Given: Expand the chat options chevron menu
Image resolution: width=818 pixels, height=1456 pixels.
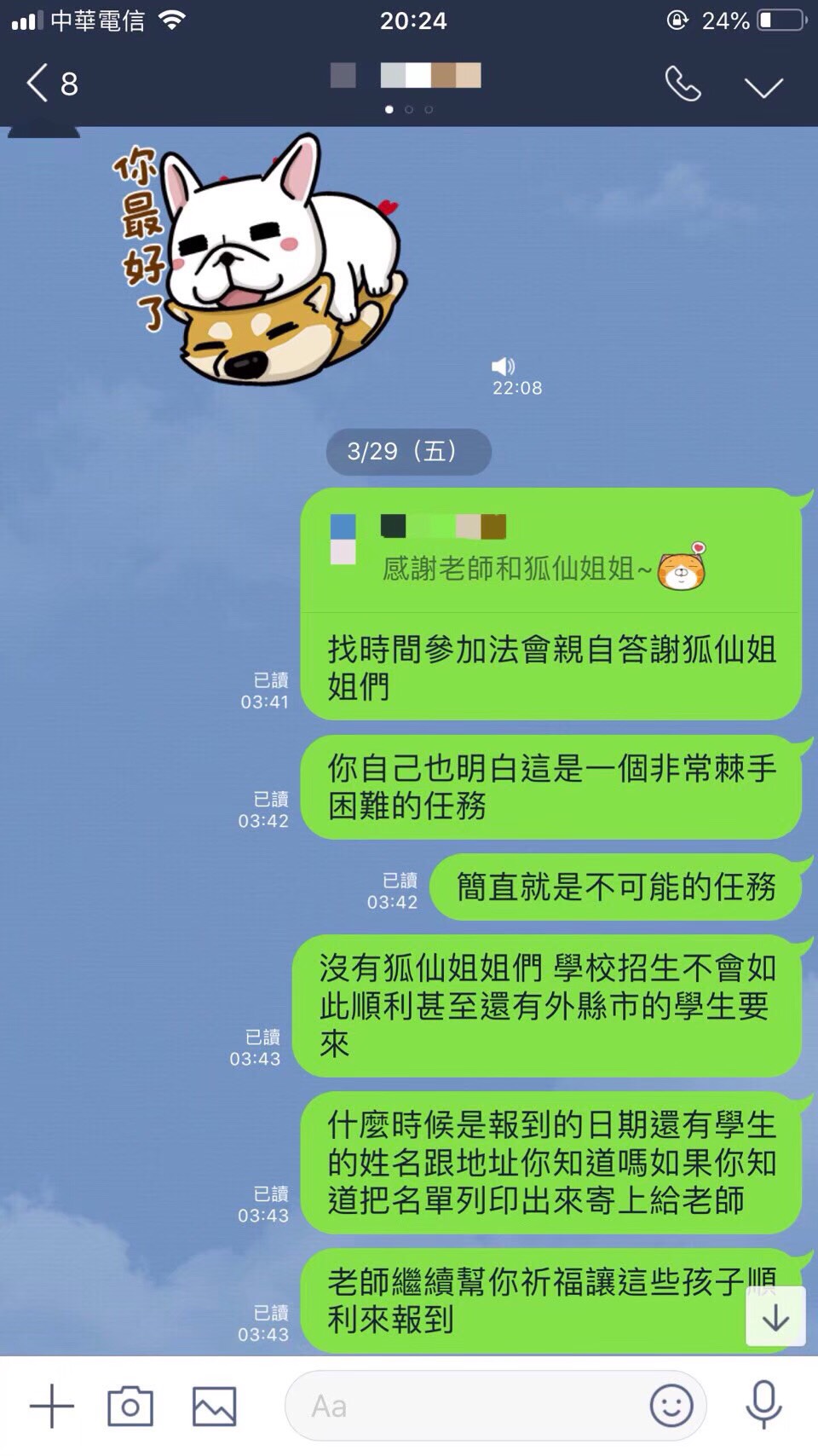Looking at the screenshot, I should point(763,86).
